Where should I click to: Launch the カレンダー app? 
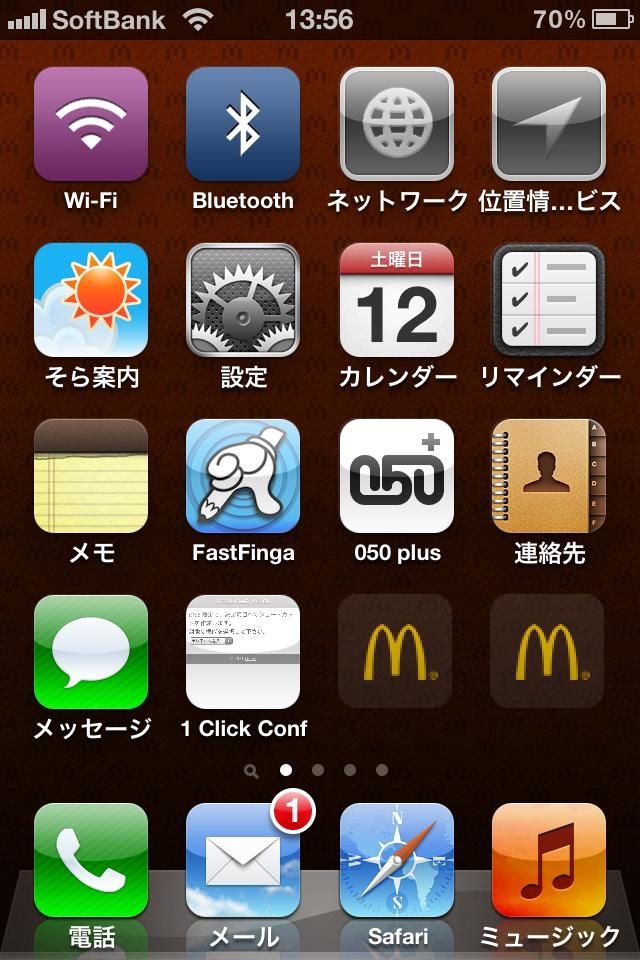(x=397, y=300)
